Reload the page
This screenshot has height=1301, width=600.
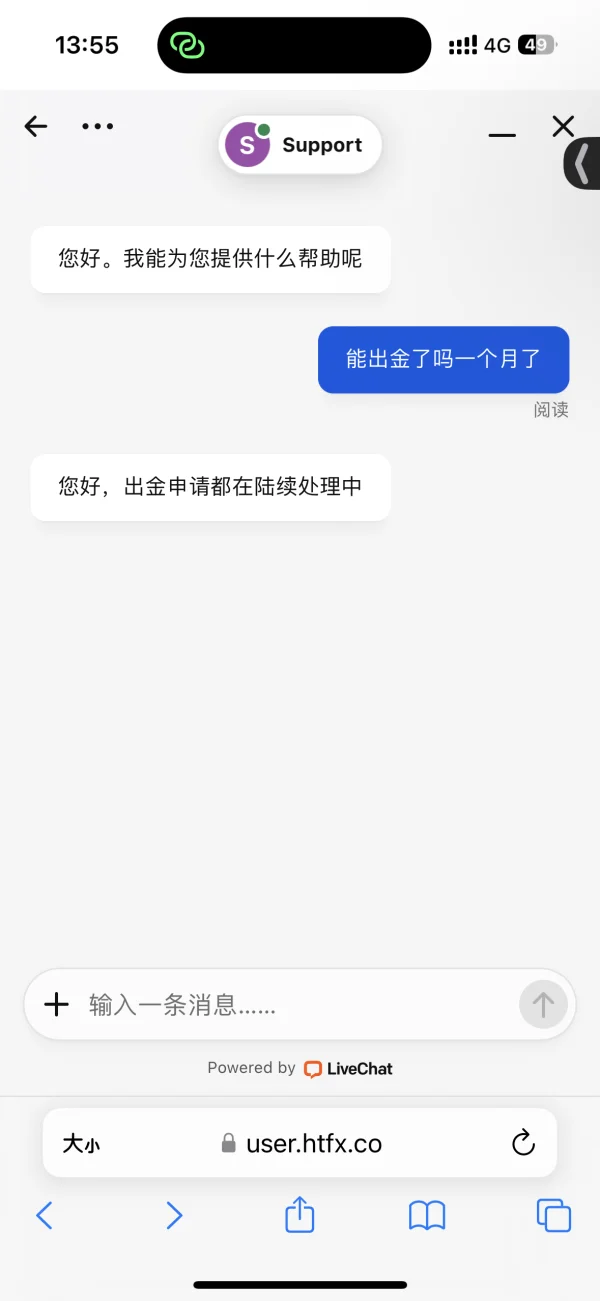[523, 1144]
